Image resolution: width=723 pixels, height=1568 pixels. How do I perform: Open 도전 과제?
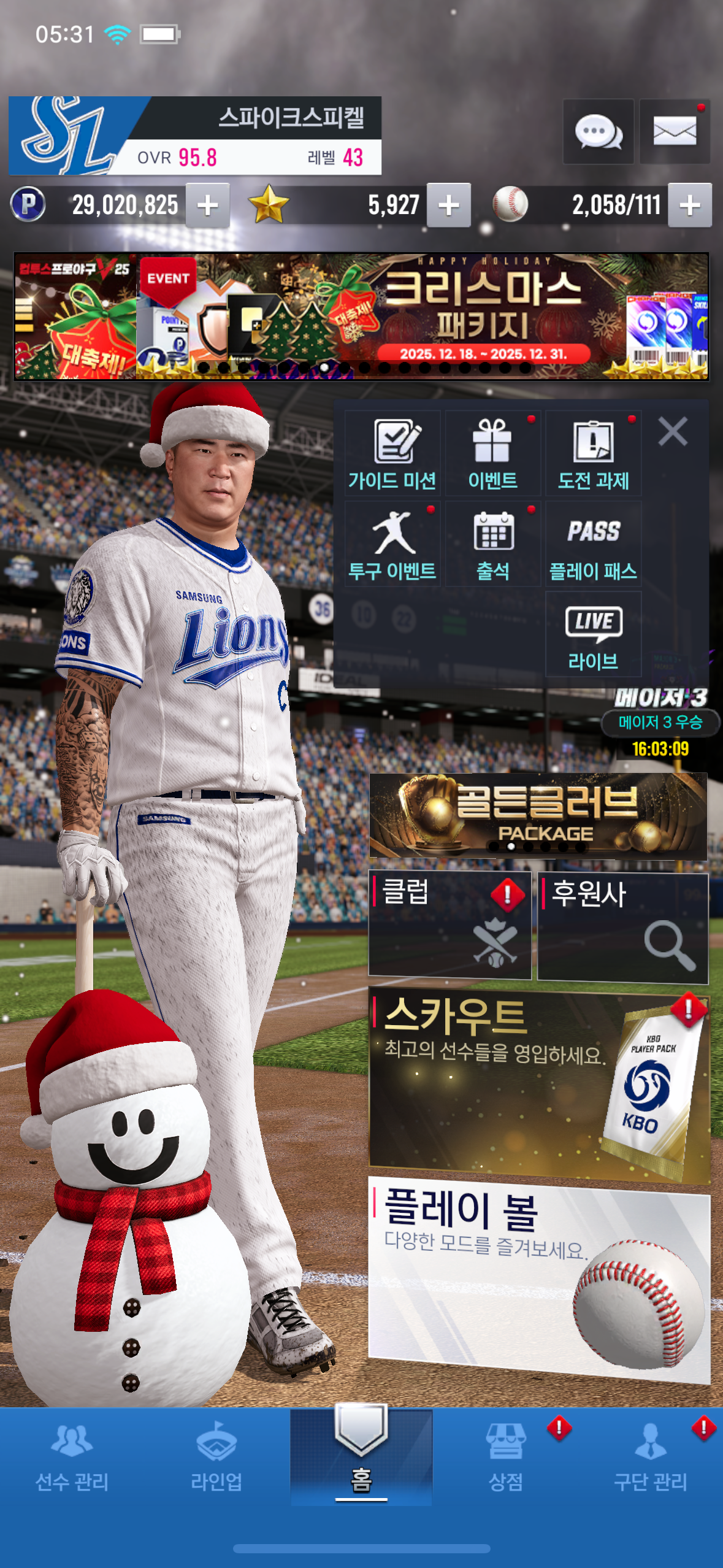point(594,453)
